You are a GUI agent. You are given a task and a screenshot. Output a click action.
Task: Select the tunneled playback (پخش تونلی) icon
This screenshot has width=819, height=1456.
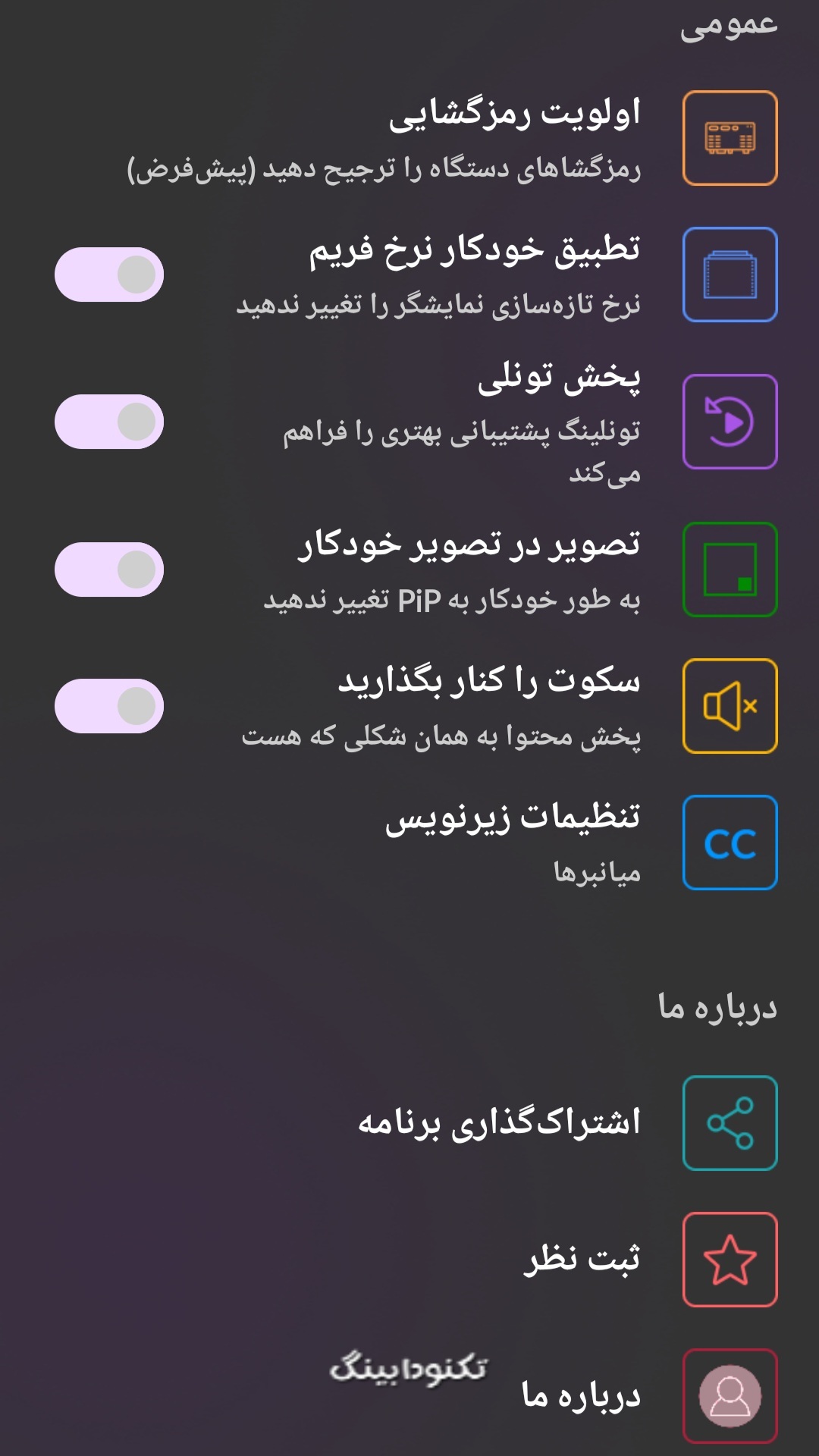(730, 419)
